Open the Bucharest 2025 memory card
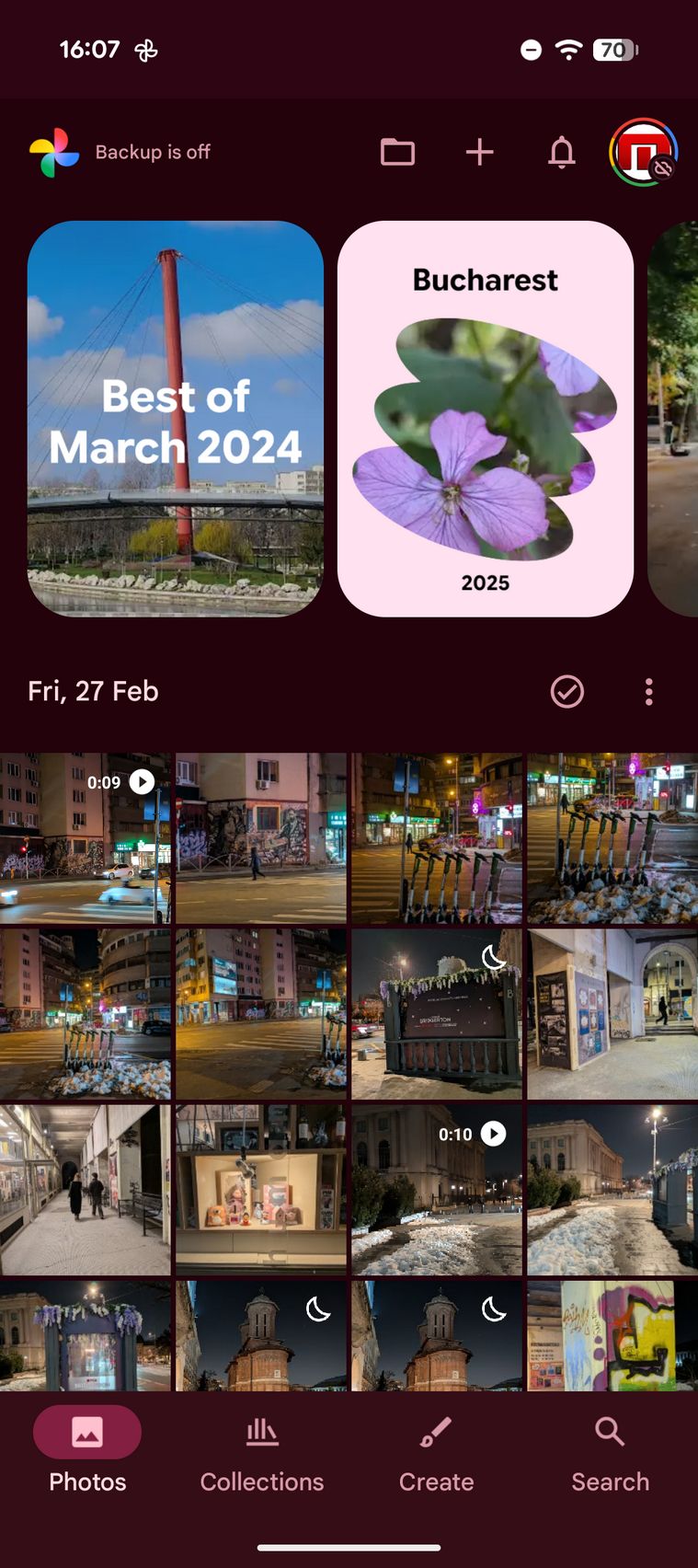 486,419
